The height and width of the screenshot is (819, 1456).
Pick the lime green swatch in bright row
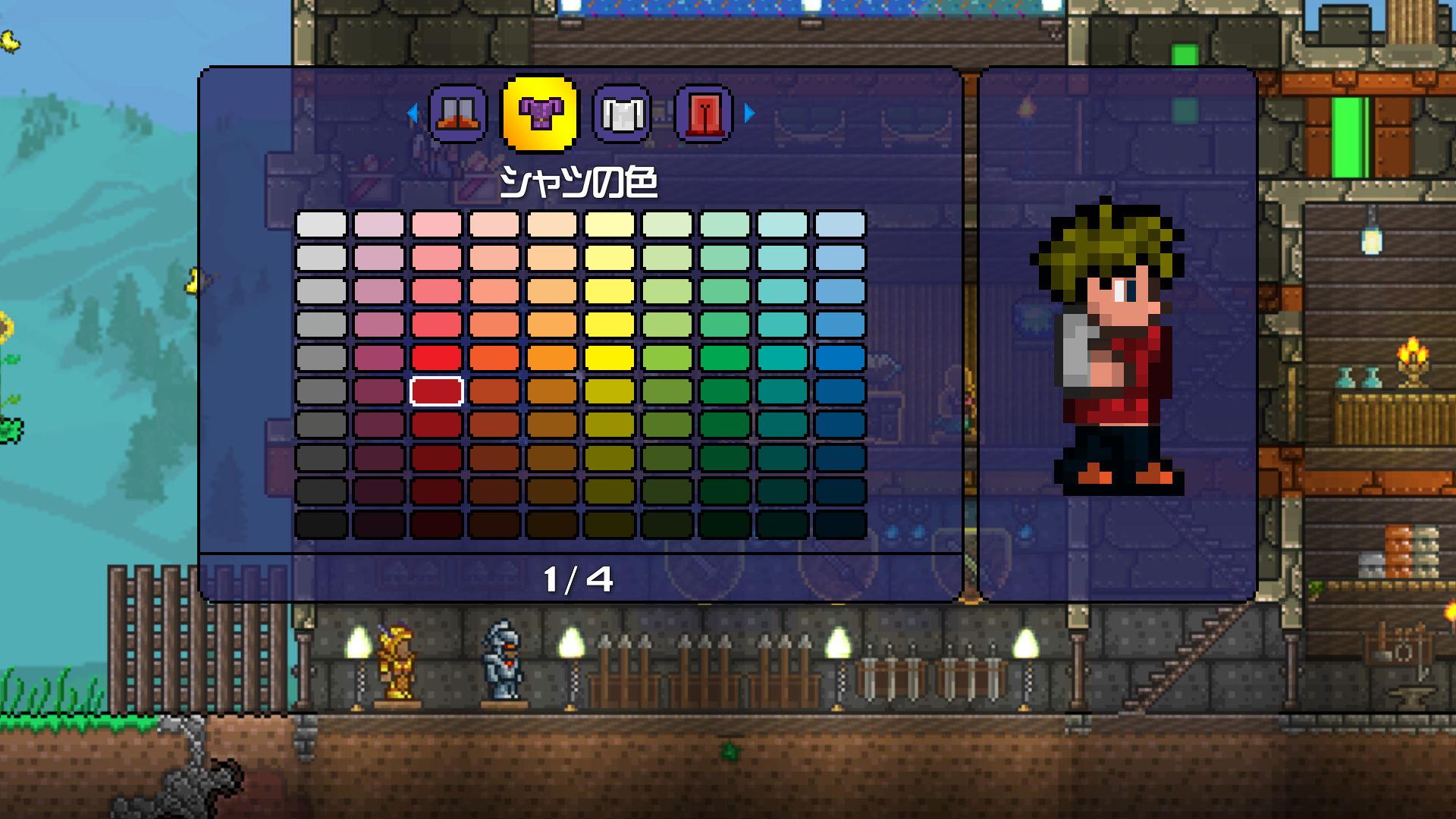point(667,358)
